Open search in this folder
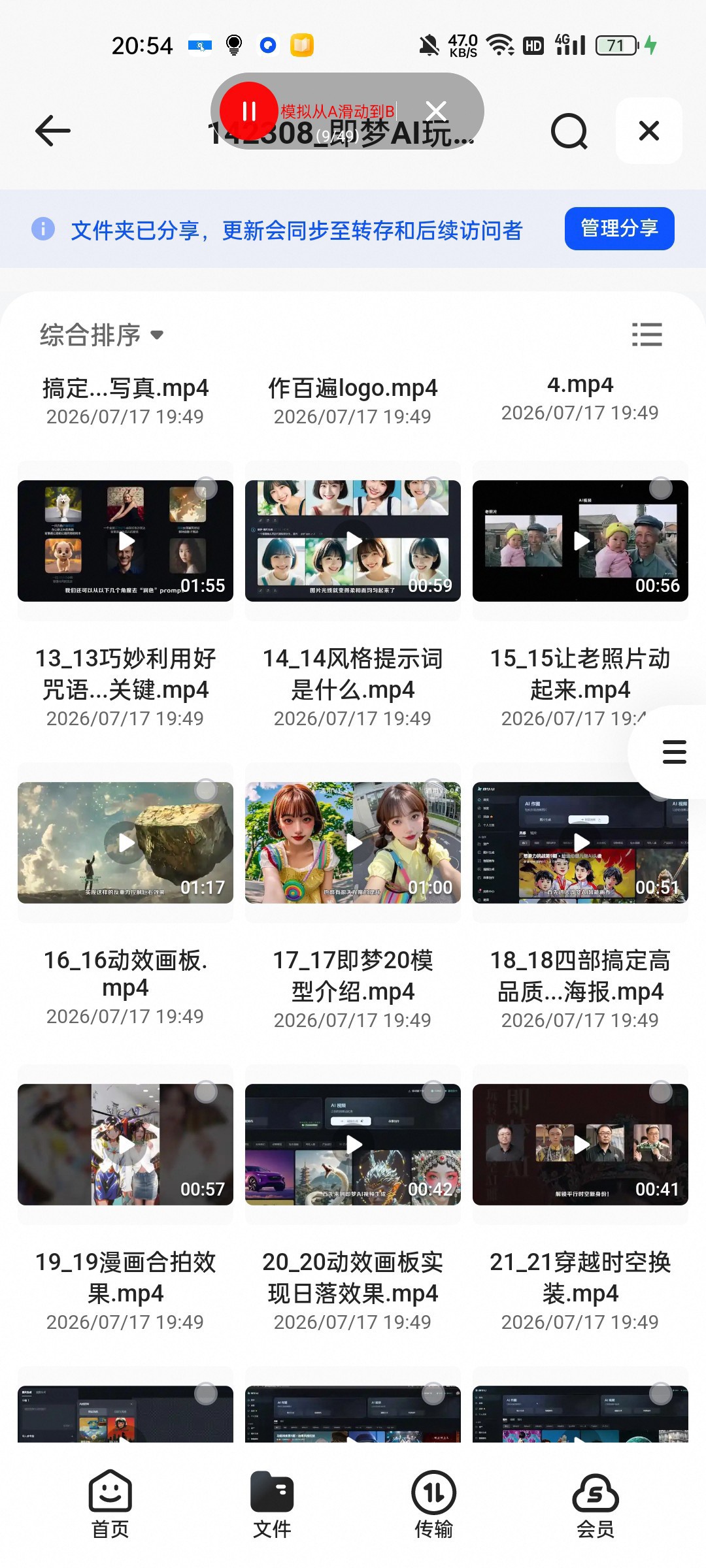 (569, 131)
